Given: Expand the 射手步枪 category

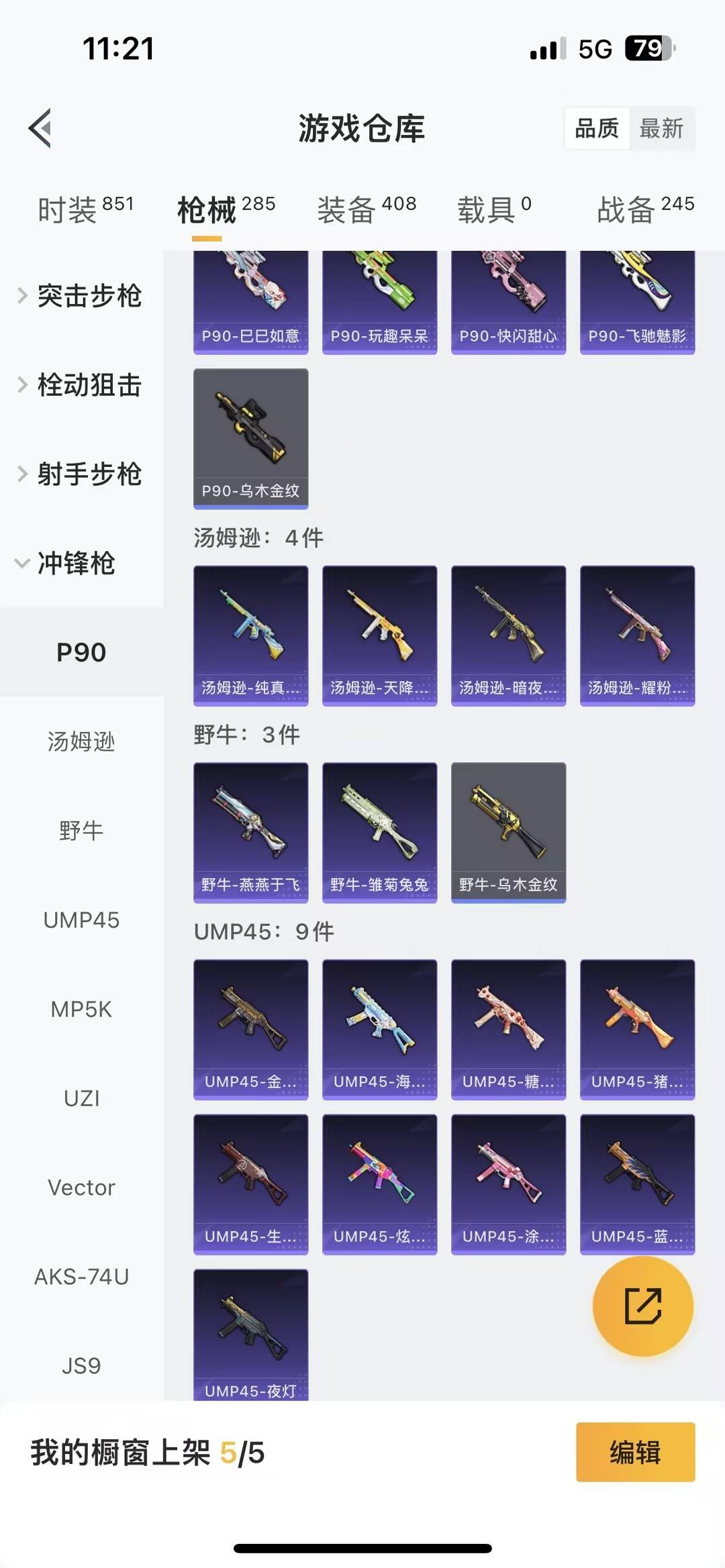Looking at the screenshot, I should tap(81, 474).
